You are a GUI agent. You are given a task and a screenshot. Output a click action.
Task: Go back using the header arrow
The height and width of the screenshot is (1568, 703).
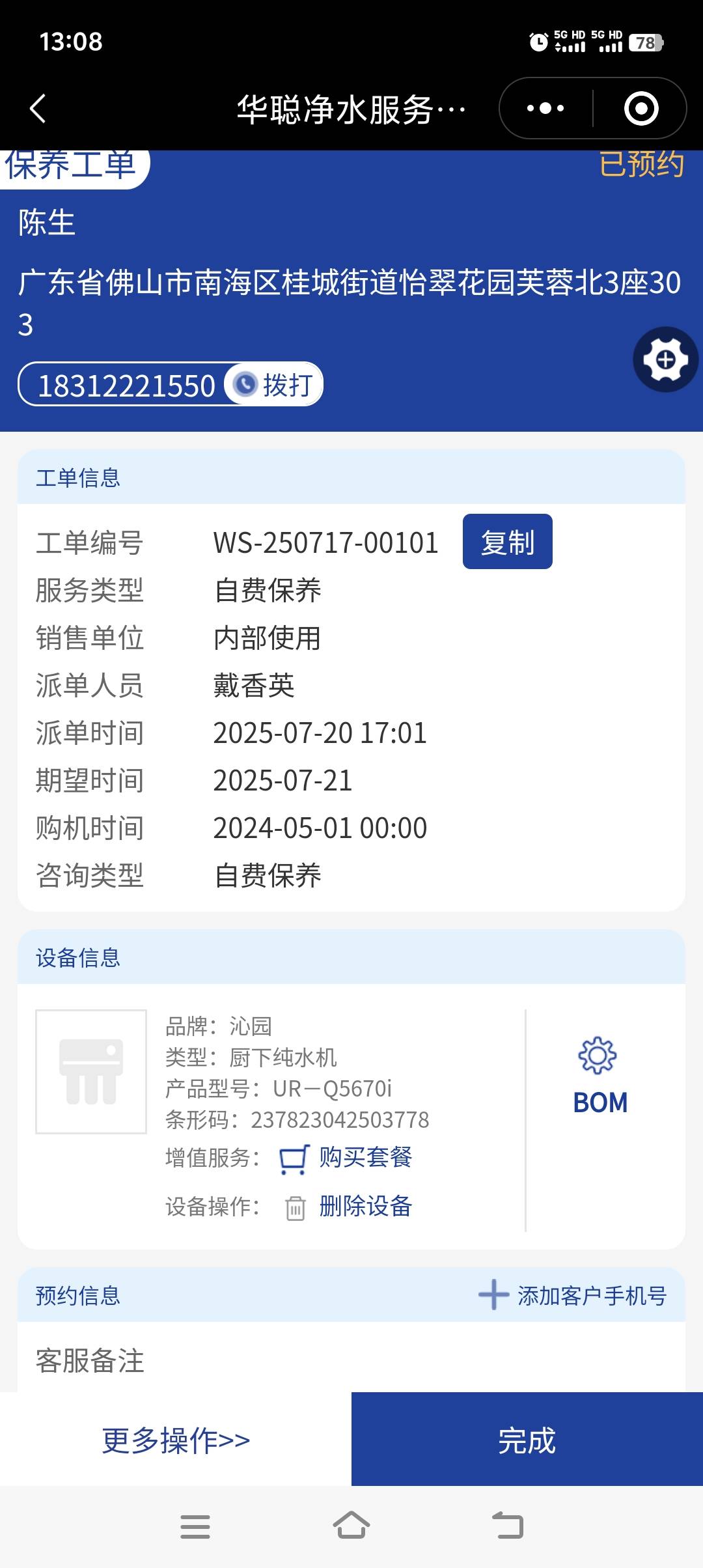coord(38,108)
